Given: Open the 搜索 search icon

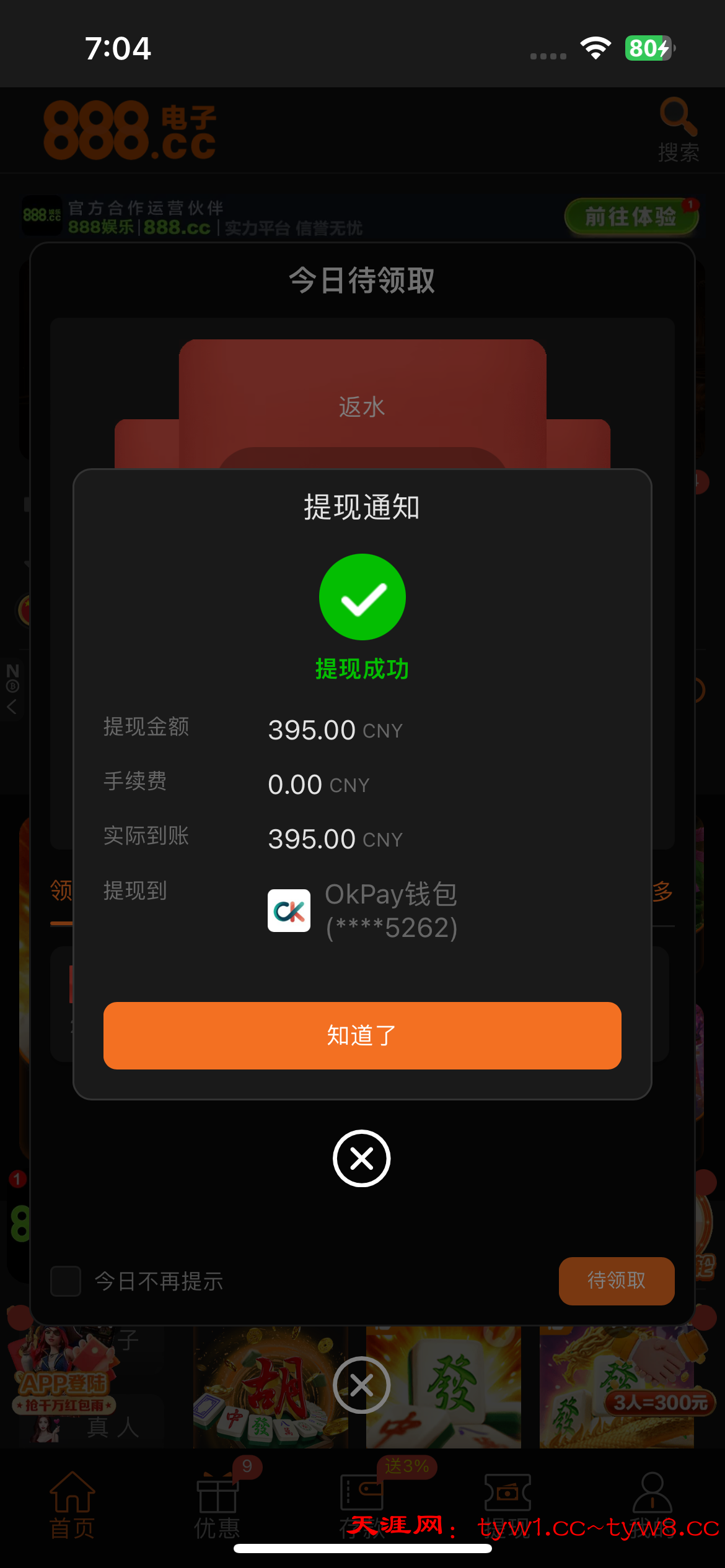Looking at the screenshot, I should (x=679, y=129).
